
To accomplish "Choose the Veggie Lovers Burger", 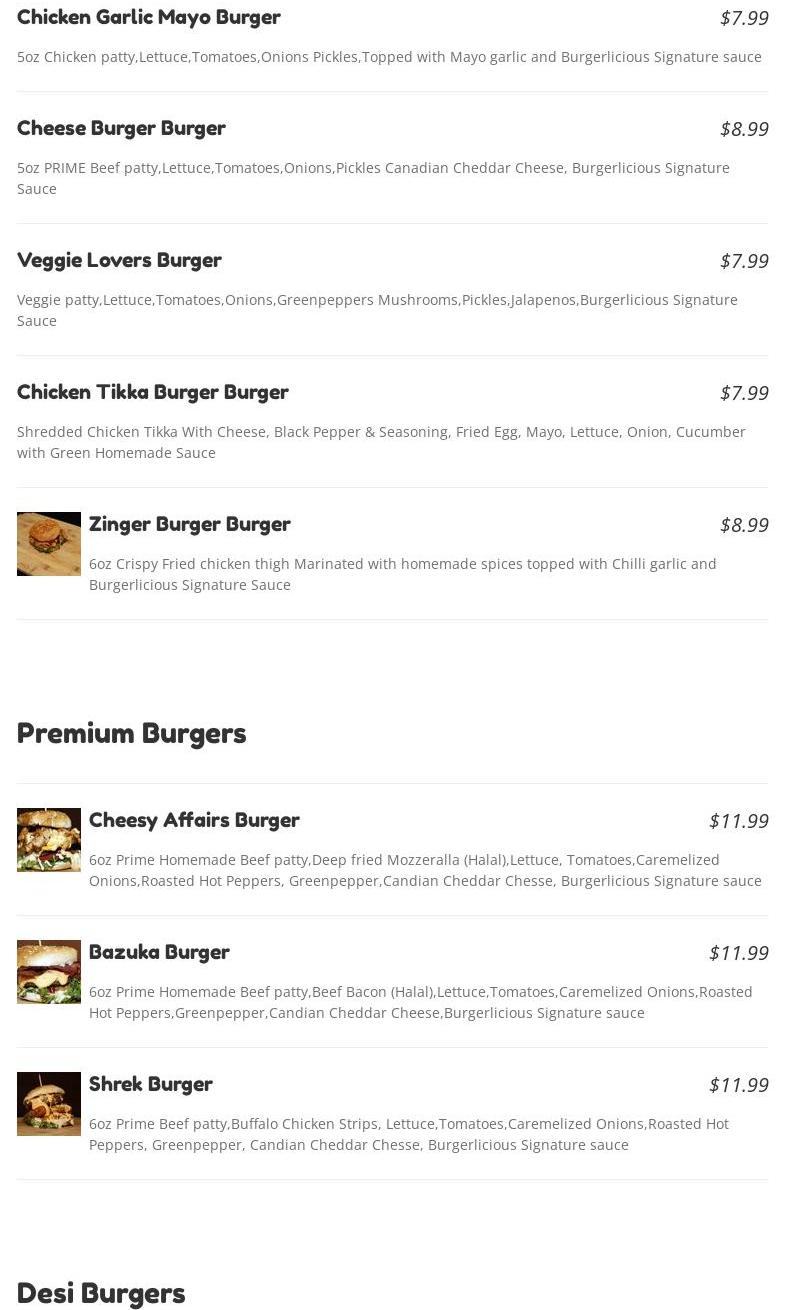I will tap(119, 260).
